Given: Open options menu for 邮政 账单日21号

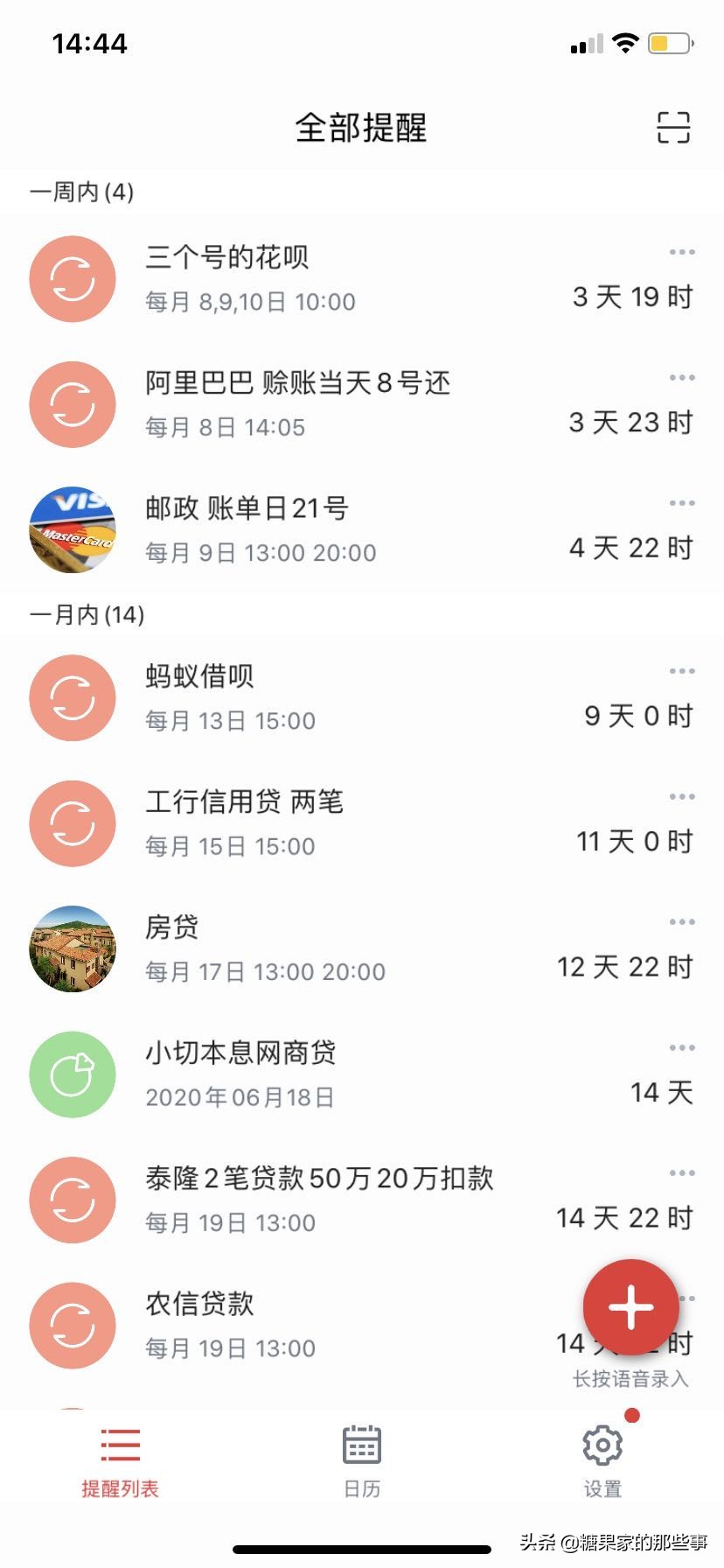Looking at the screenshot, I should point(681,502).
